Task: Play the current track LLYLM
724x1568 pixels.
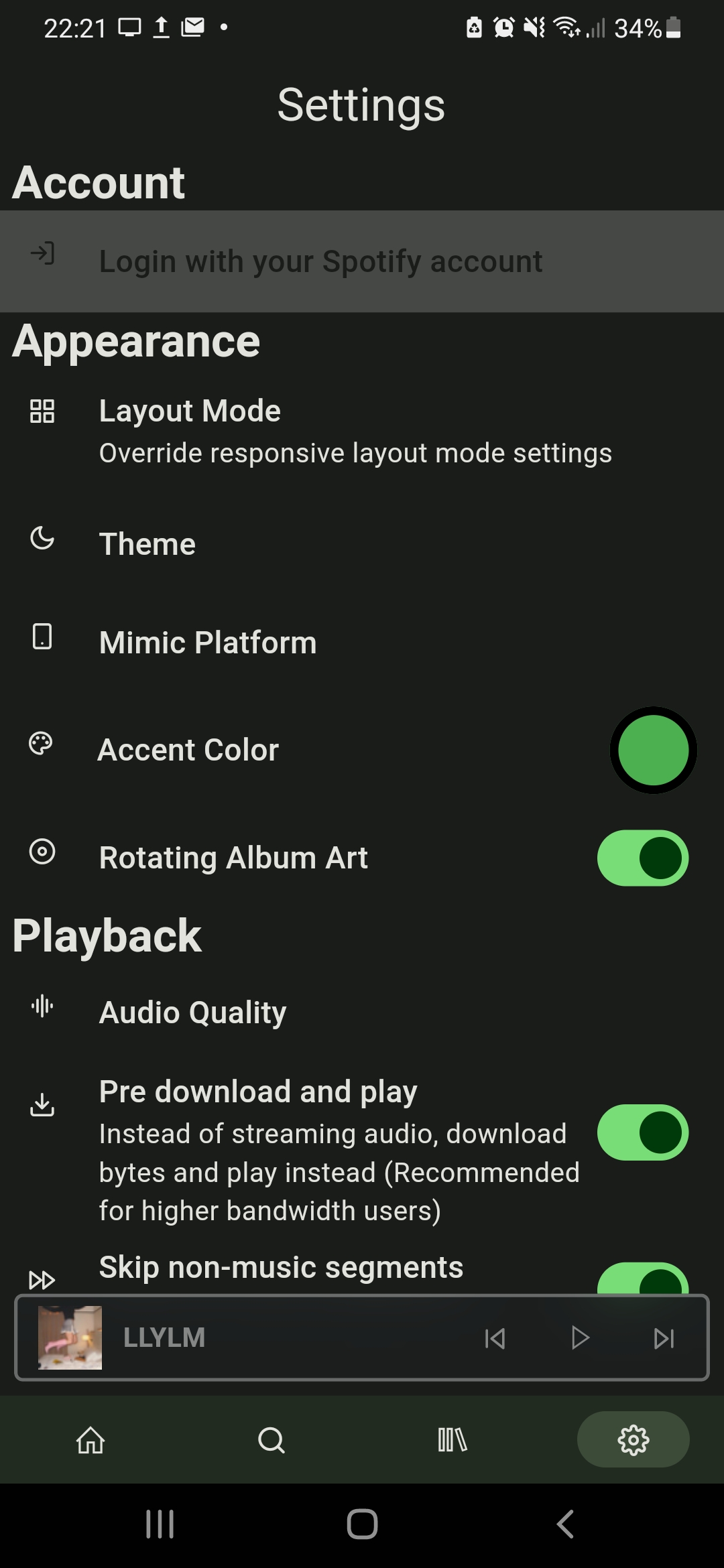Action: 581,1338
